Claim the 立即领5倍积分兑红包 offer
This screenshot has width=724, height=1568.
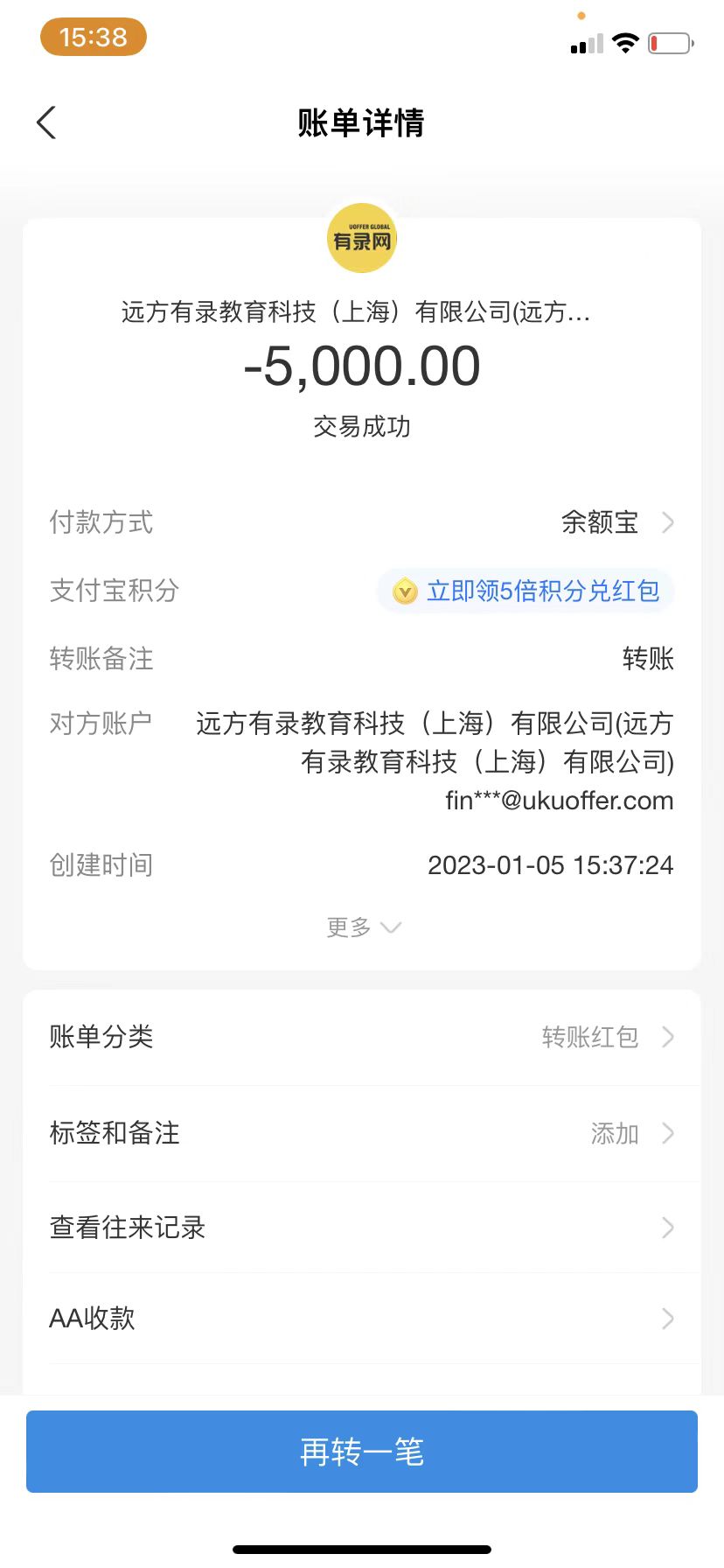click(x=526, y=591)
